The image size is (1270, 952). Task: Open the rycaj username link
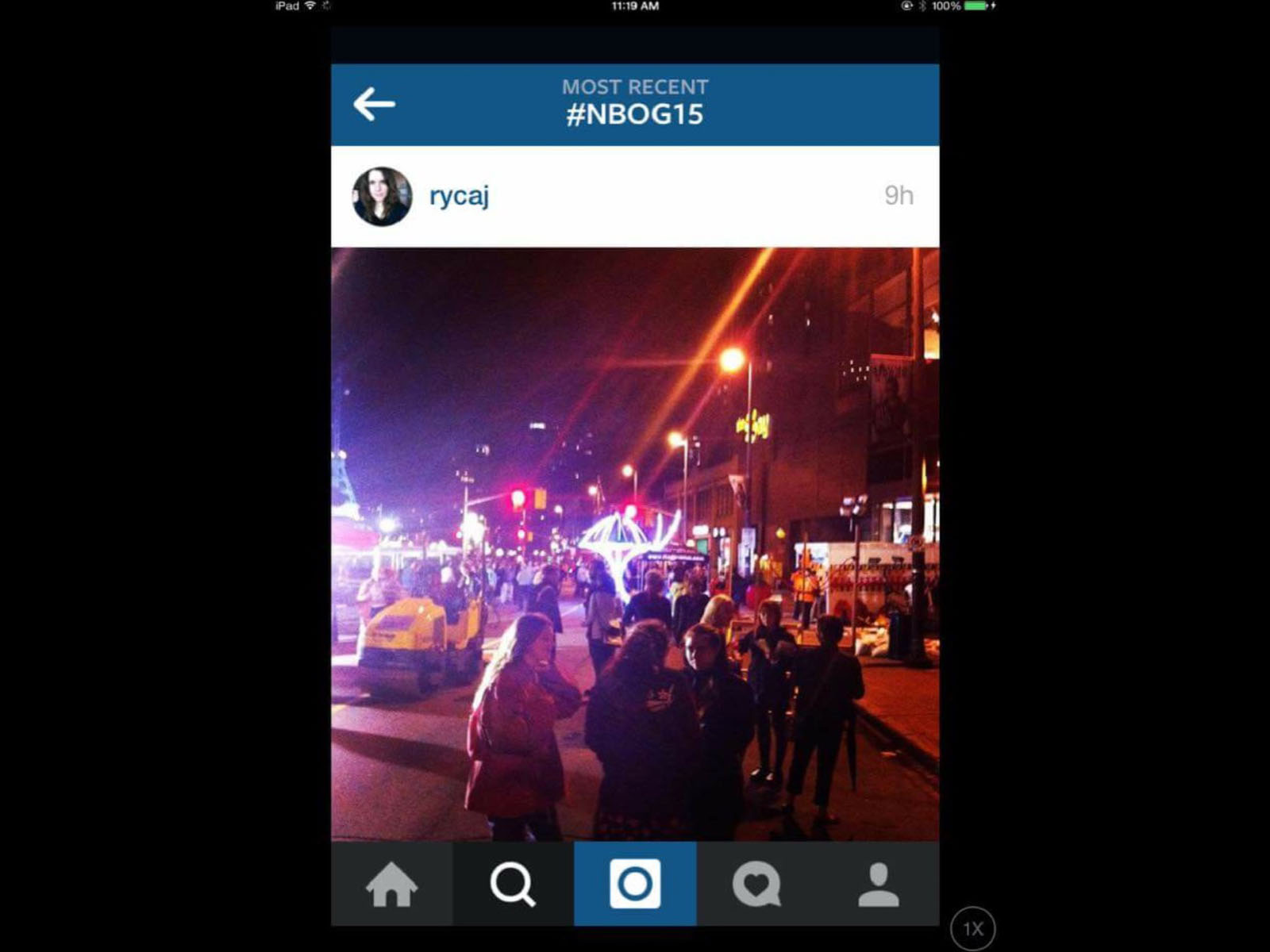[459, 195]
